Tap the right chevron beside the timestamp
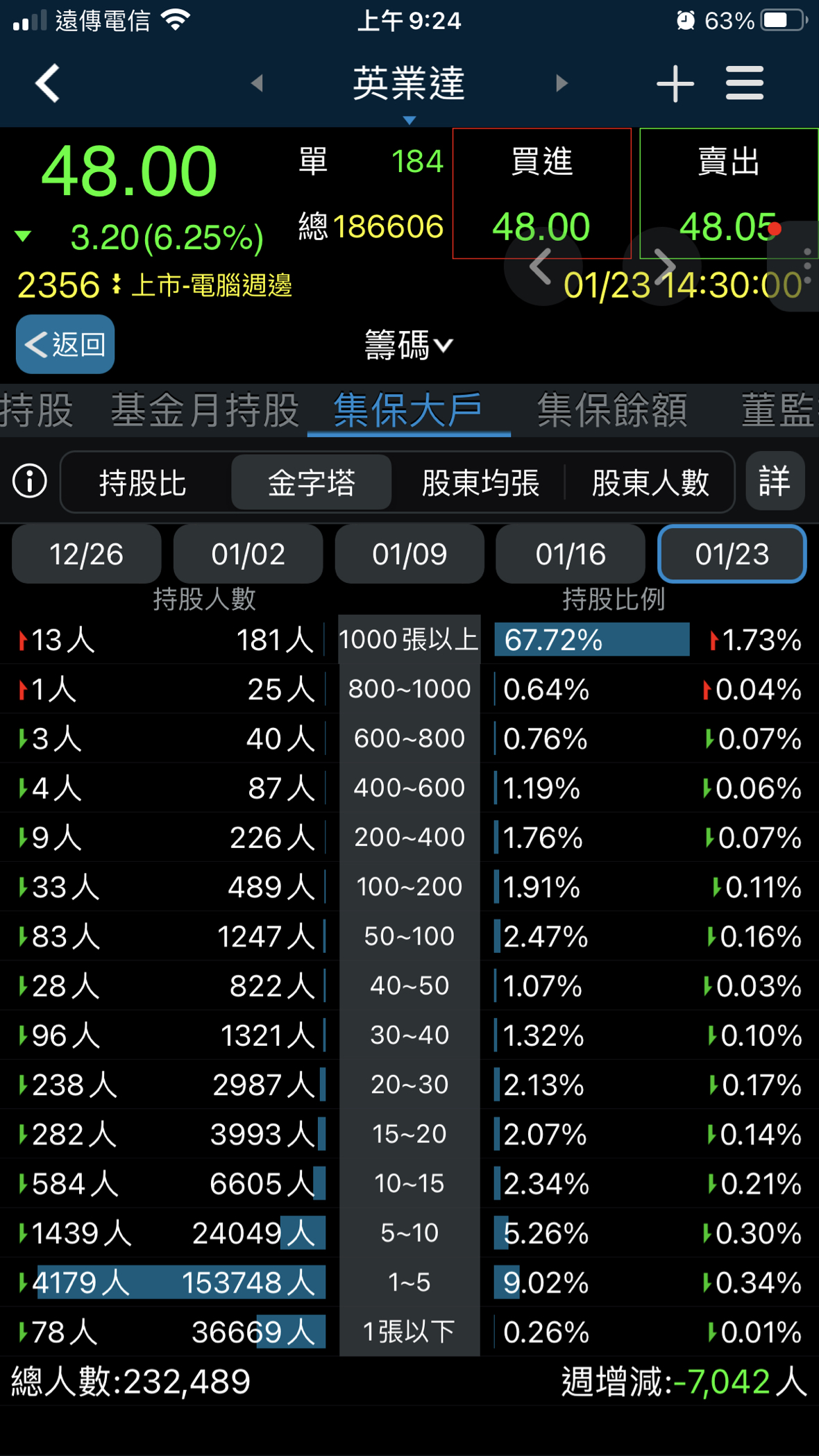 point(664,266)
